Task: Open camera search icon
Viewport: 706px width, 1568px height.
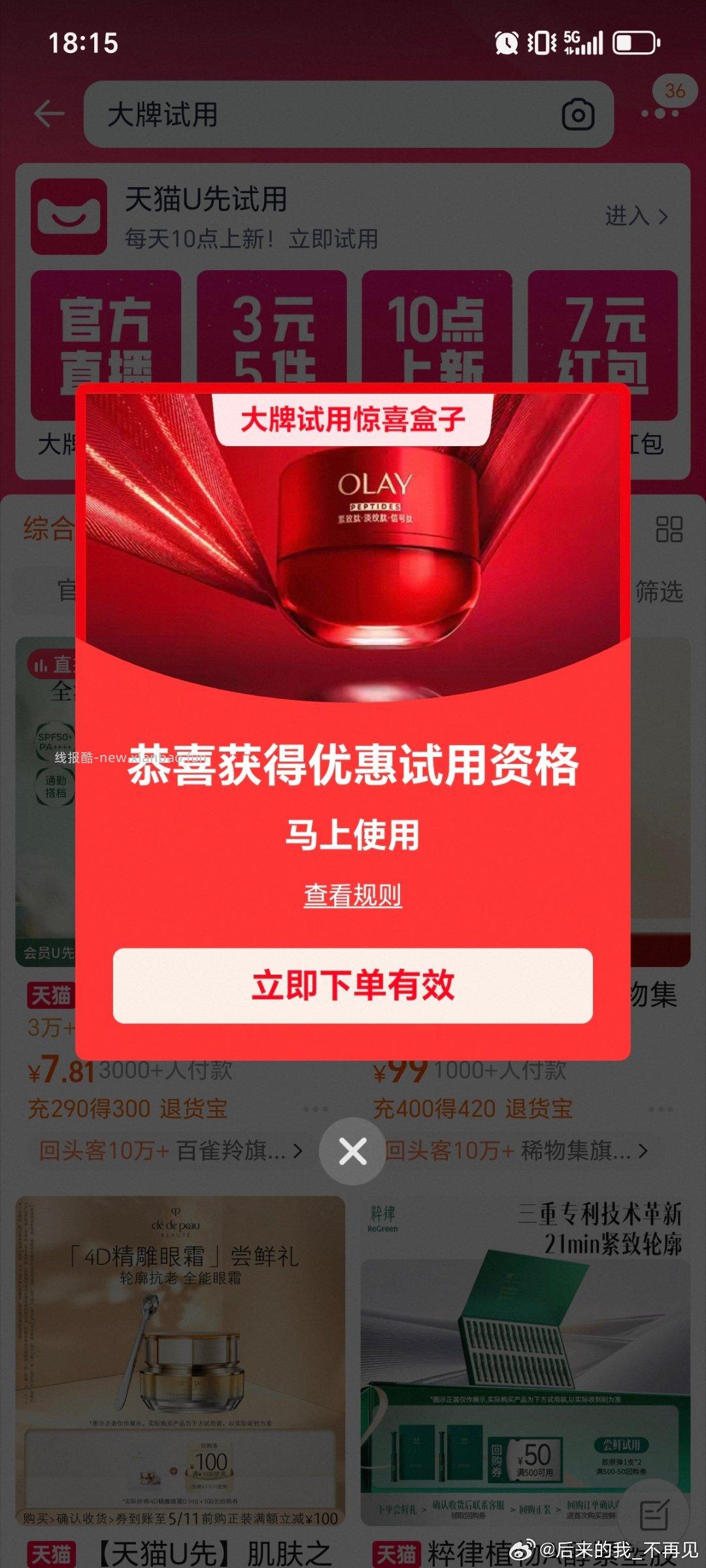Action: (x=578, y=114)
